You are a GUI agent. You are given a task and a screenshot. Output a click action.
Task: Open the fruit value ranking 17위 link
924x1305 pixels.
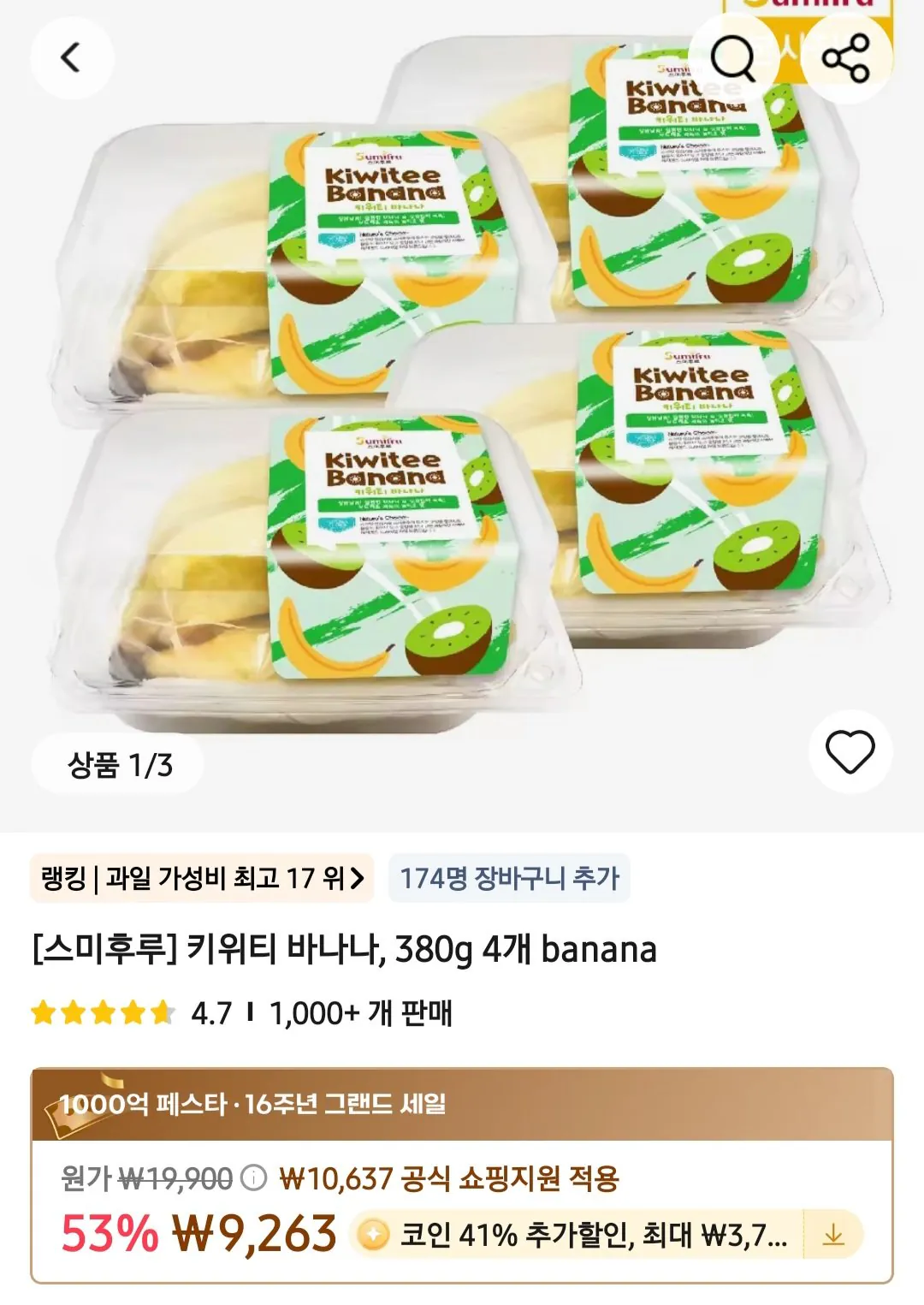[202, 878]
